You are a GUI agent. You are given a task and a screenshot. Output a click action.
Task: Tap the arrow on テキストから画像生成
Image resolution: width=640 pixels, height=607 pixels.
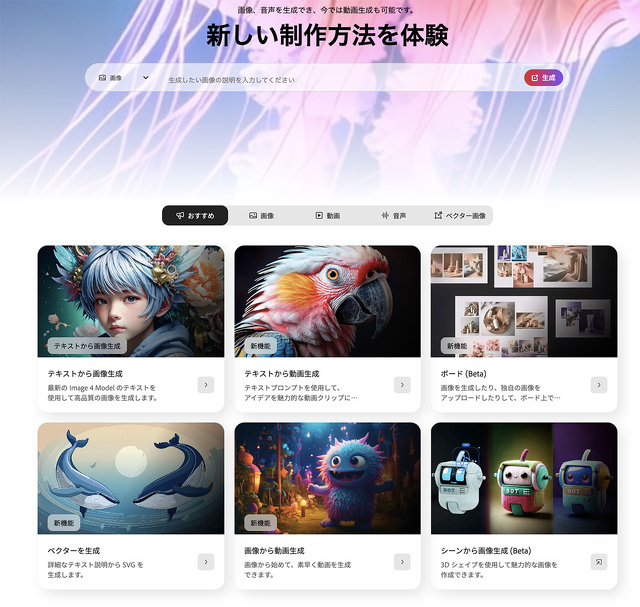click(206, 384)
